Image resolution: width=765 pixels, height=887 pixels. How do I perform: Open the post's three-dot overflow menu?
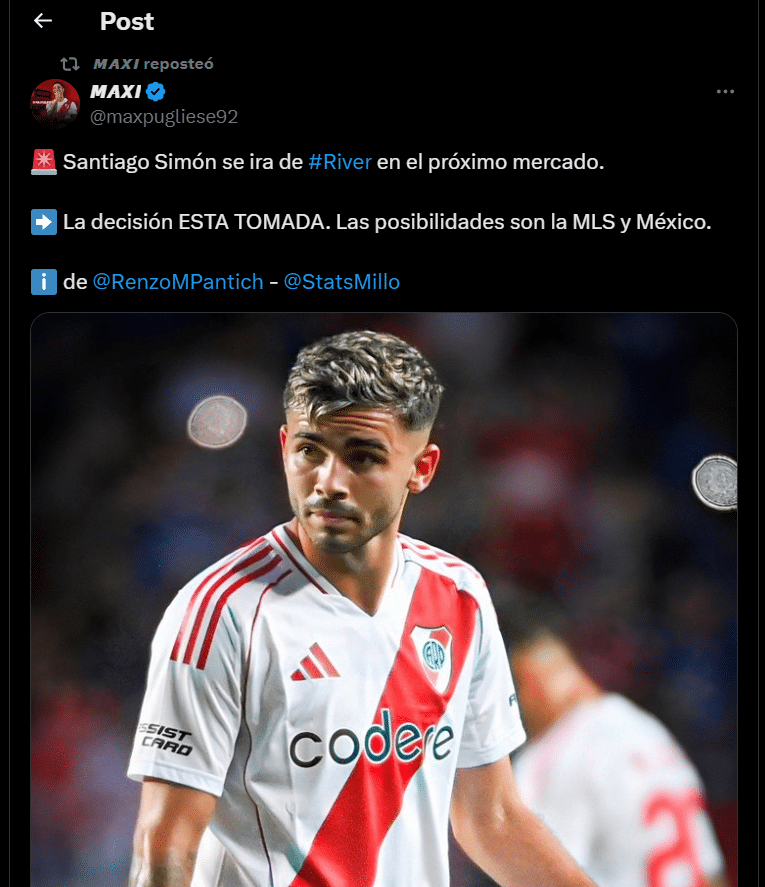726,92
